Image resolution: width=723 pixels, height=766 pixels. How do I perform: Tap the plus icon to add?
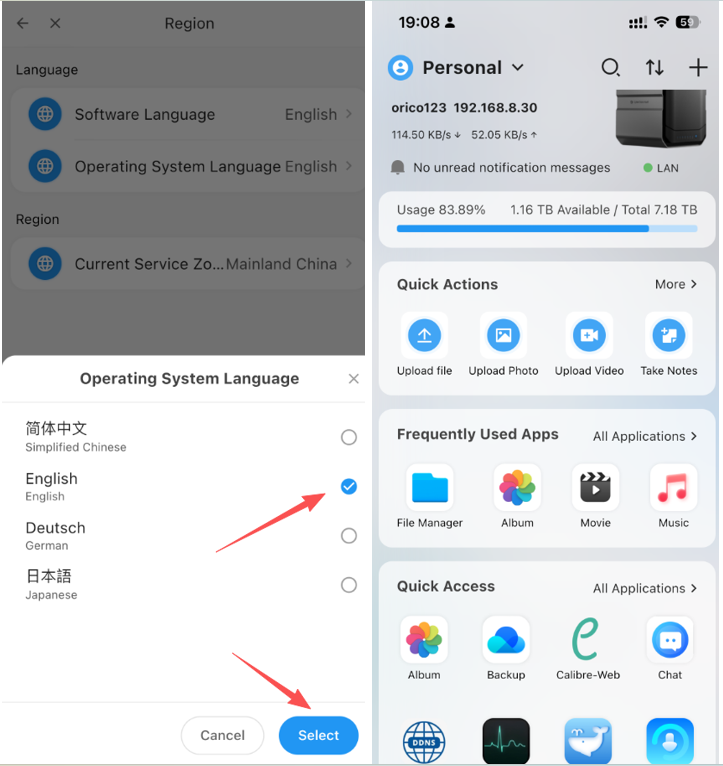[x=698, y=67]
